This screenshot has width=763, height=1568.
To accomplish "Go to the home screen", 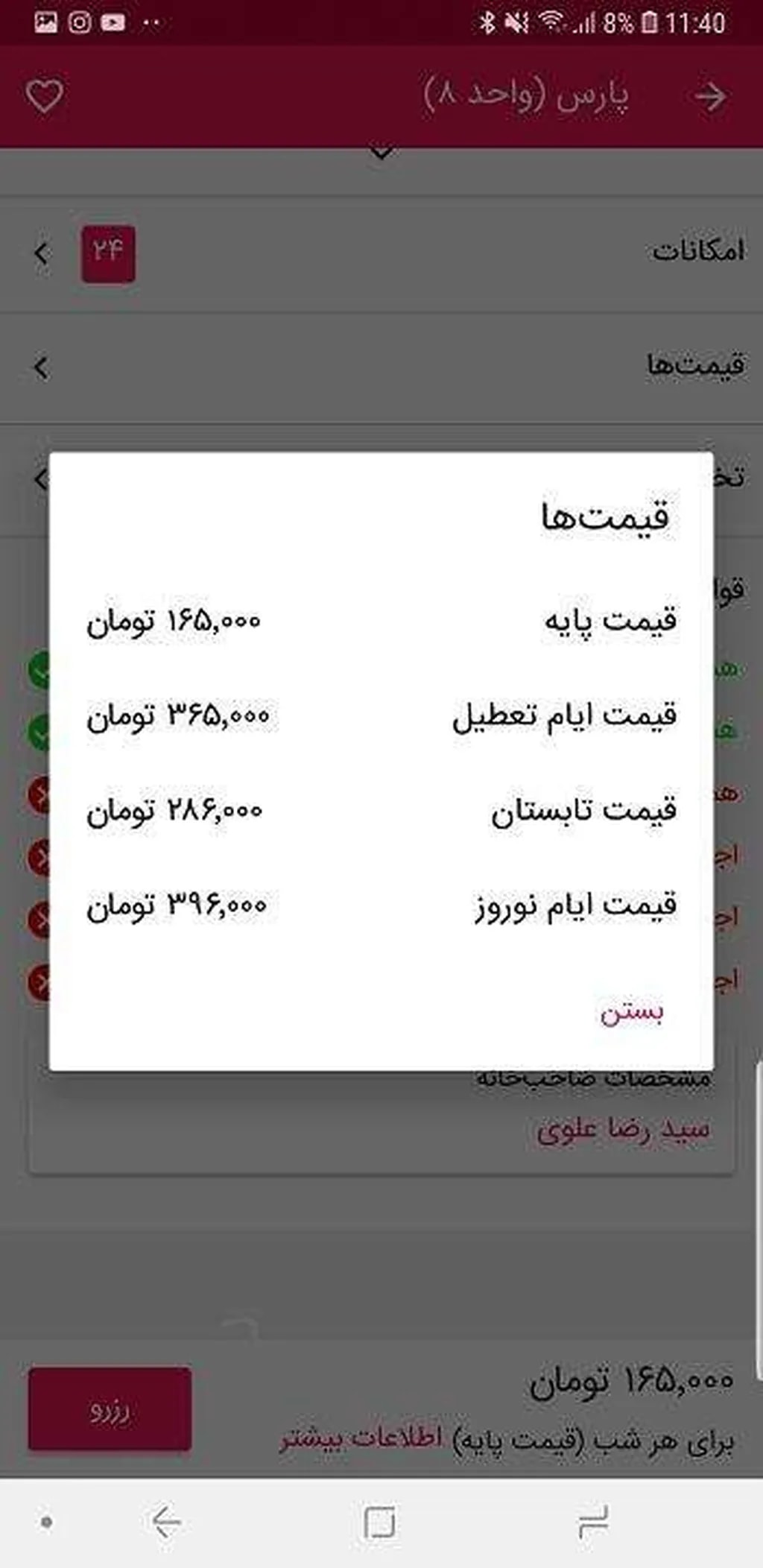I will click(379, 1522).
